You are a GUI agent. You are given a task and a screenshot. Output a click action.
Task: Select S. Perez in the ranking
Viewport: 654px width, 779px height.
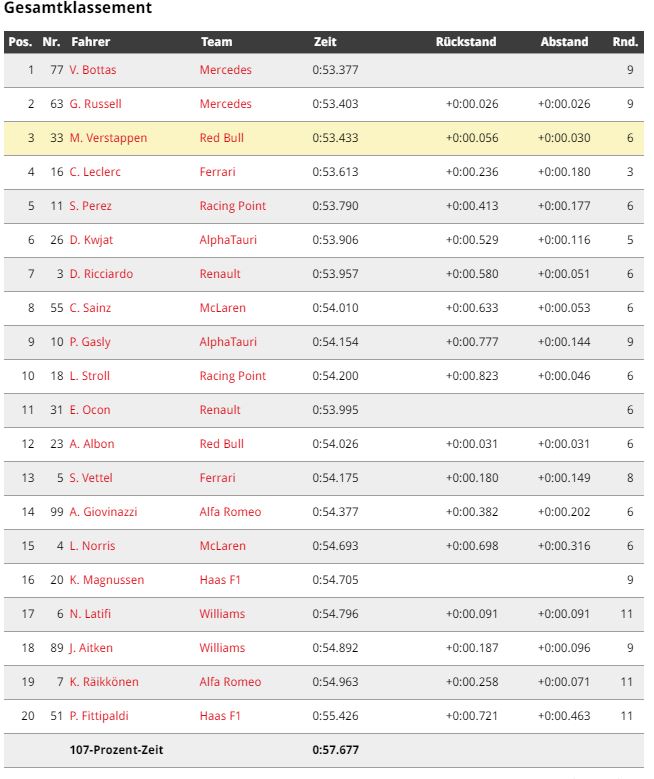click(x=91, y=206)
